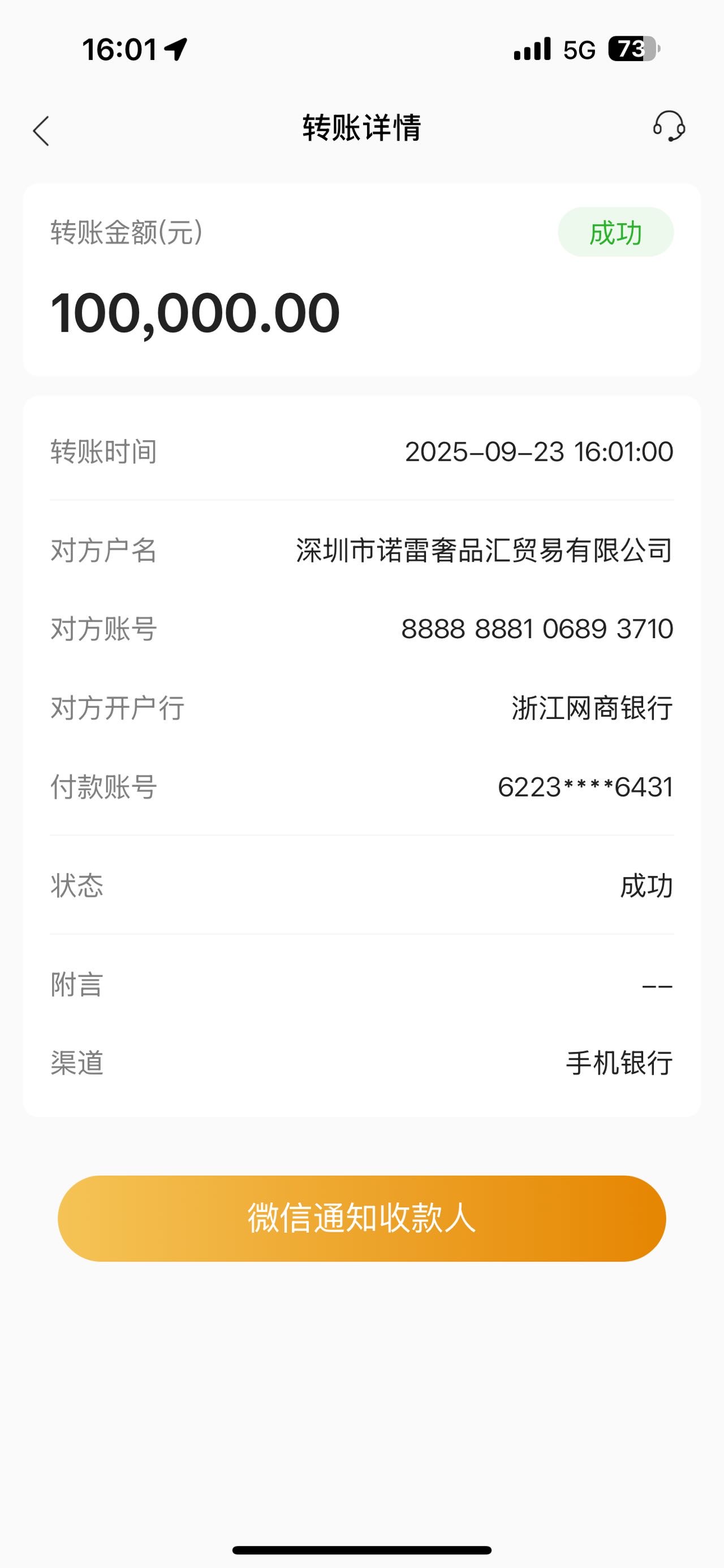Open customer service headset icon
724x1568 pixels.
click(x=669, y=127)
